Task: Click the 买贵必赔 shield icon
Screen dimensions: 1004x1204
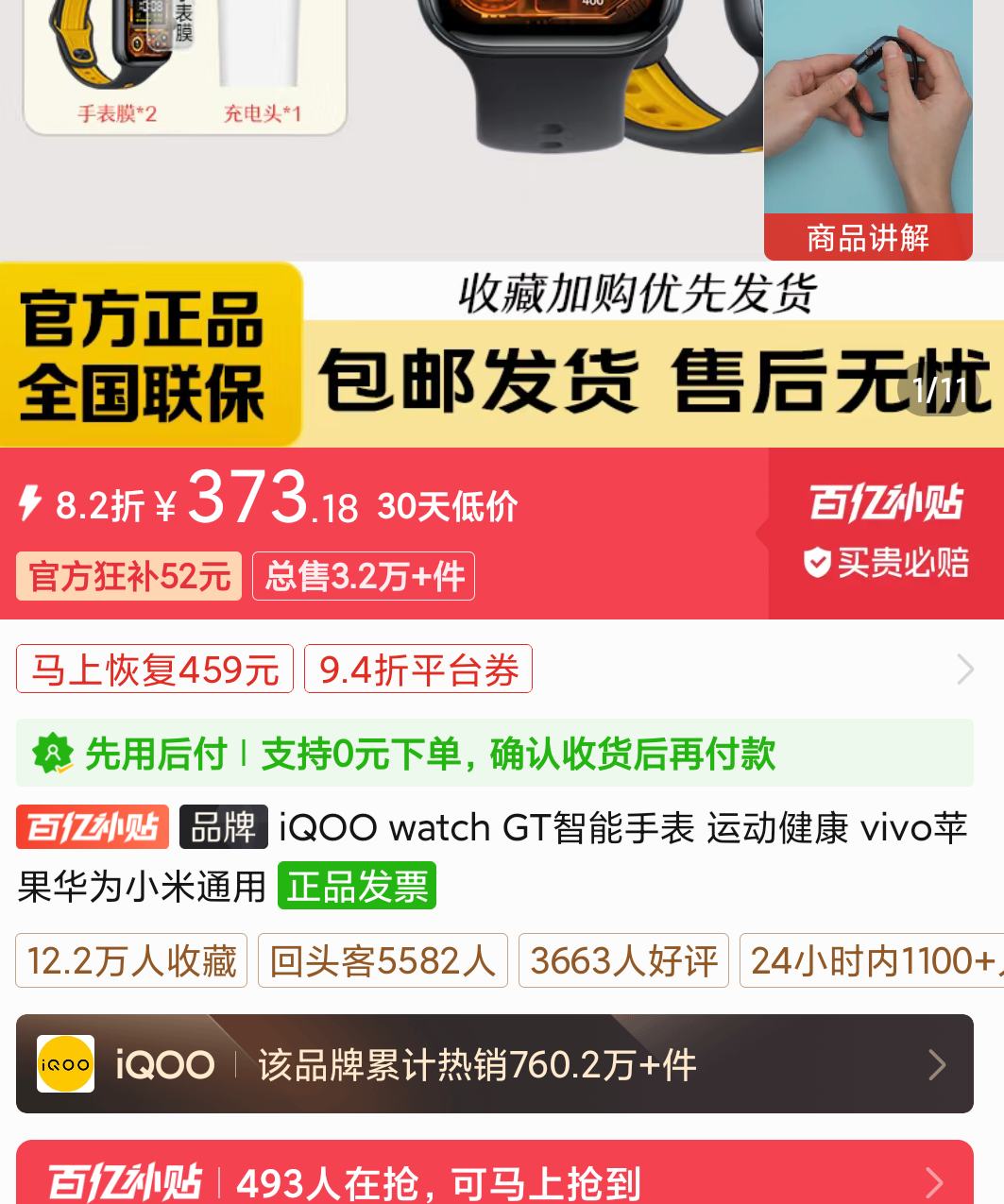Action: [x=818, y=563]
